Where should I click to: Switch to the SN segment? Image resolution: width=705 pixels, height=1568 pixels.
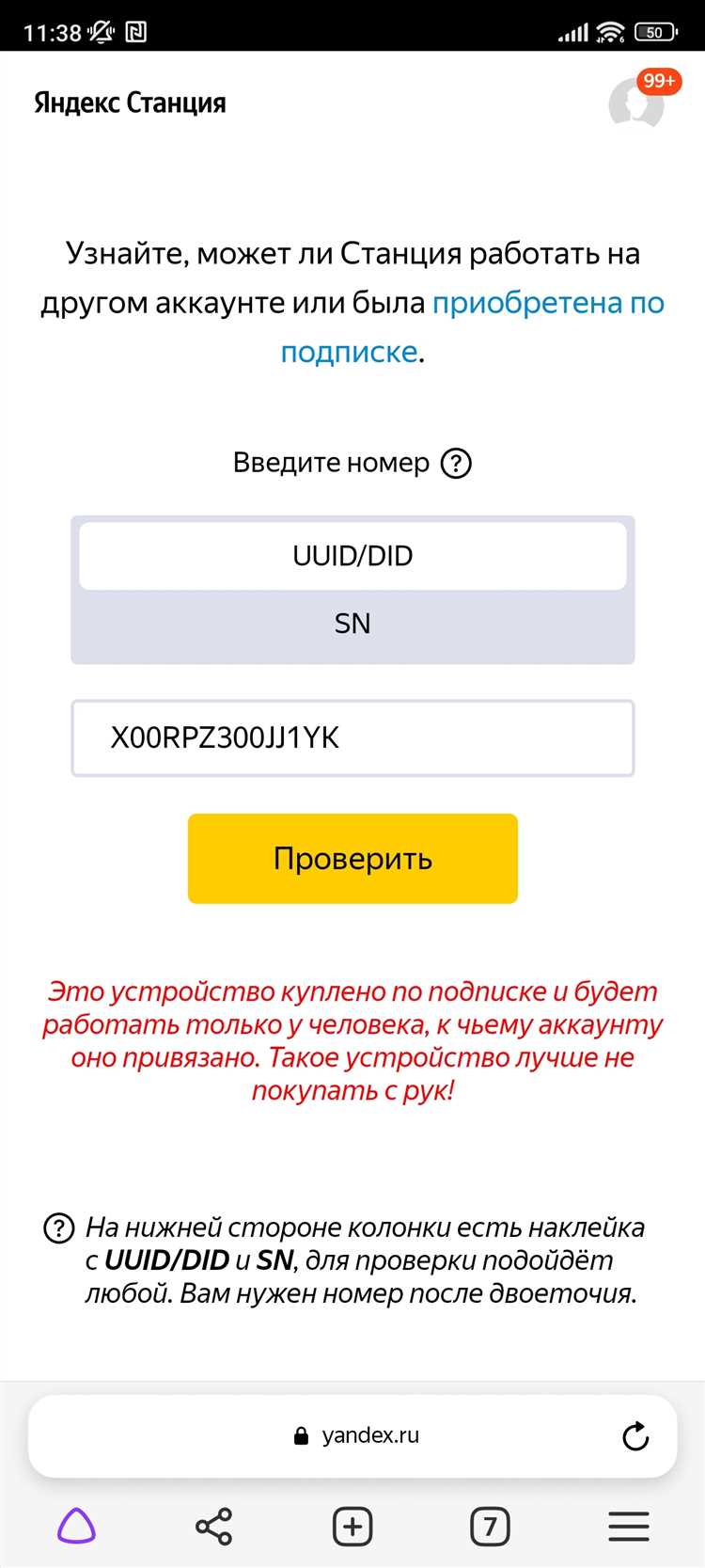point(352,624)
